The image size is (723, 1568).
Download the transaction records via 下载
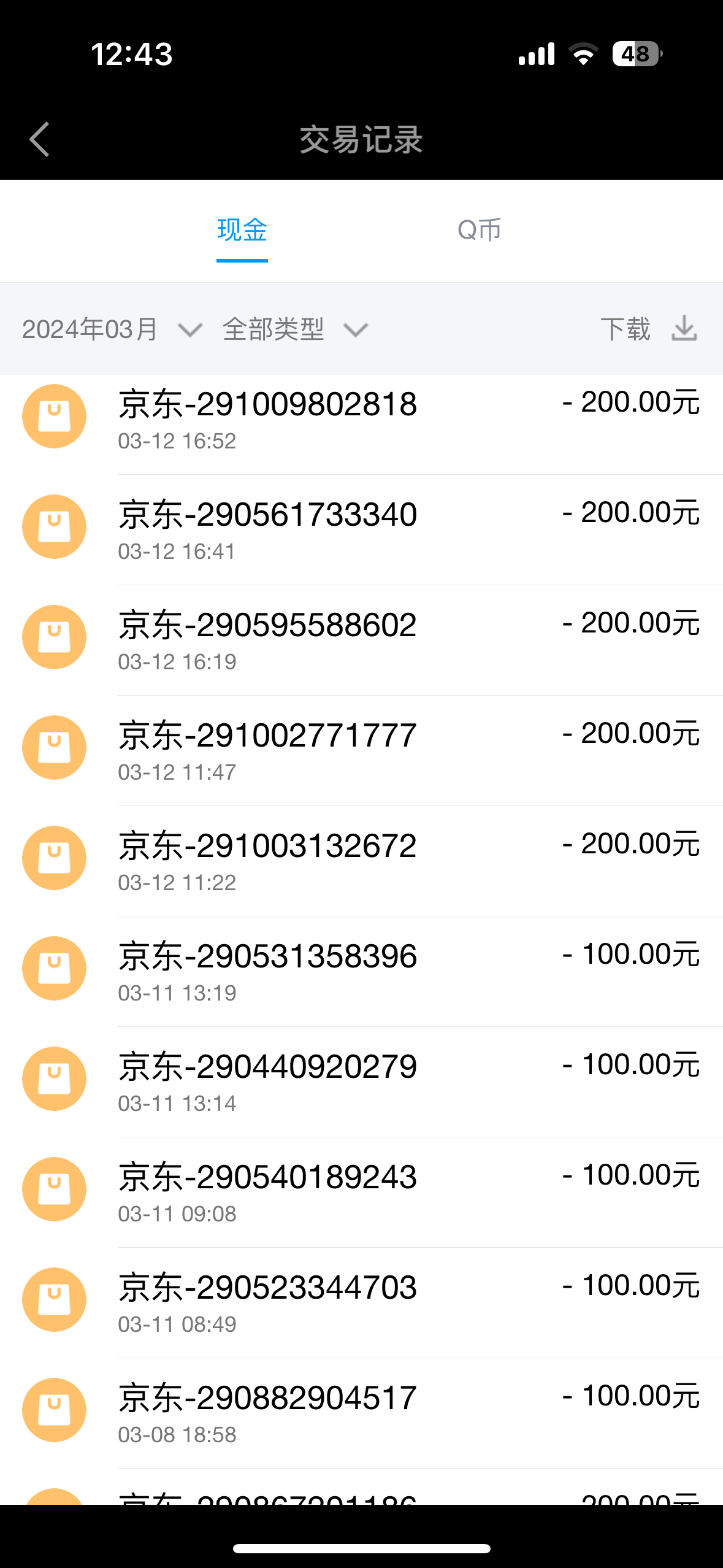tap(649, 329)
